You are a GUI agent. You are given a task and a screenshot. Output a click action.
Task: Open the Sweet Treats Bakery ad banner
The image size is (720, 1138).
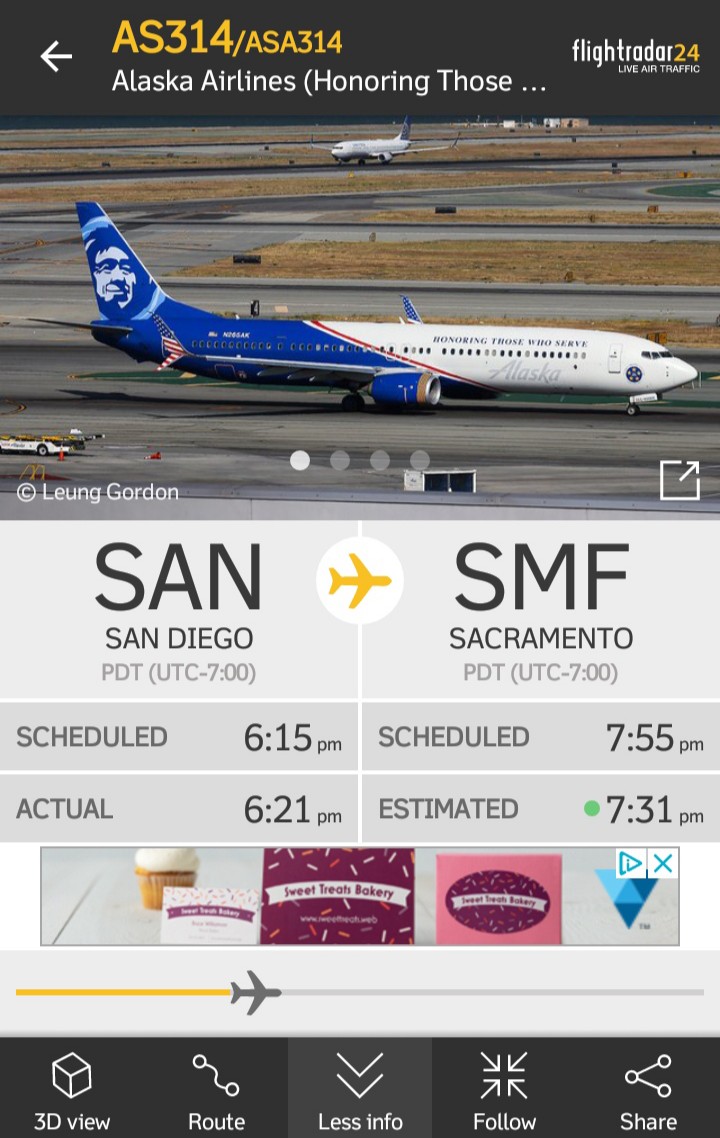[x=340, y=896]
